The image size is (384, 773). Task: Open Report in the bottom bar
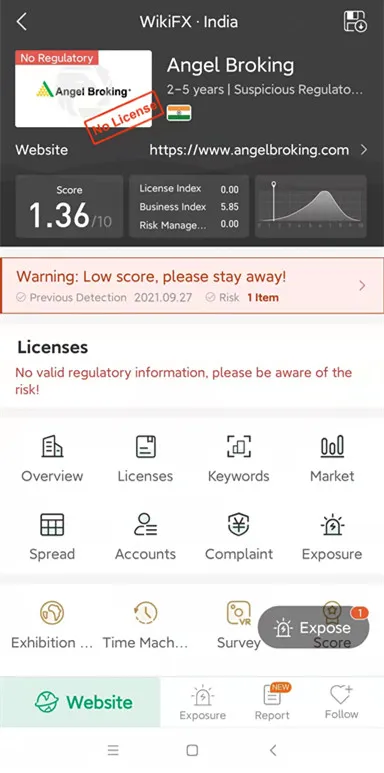[272, 702]
